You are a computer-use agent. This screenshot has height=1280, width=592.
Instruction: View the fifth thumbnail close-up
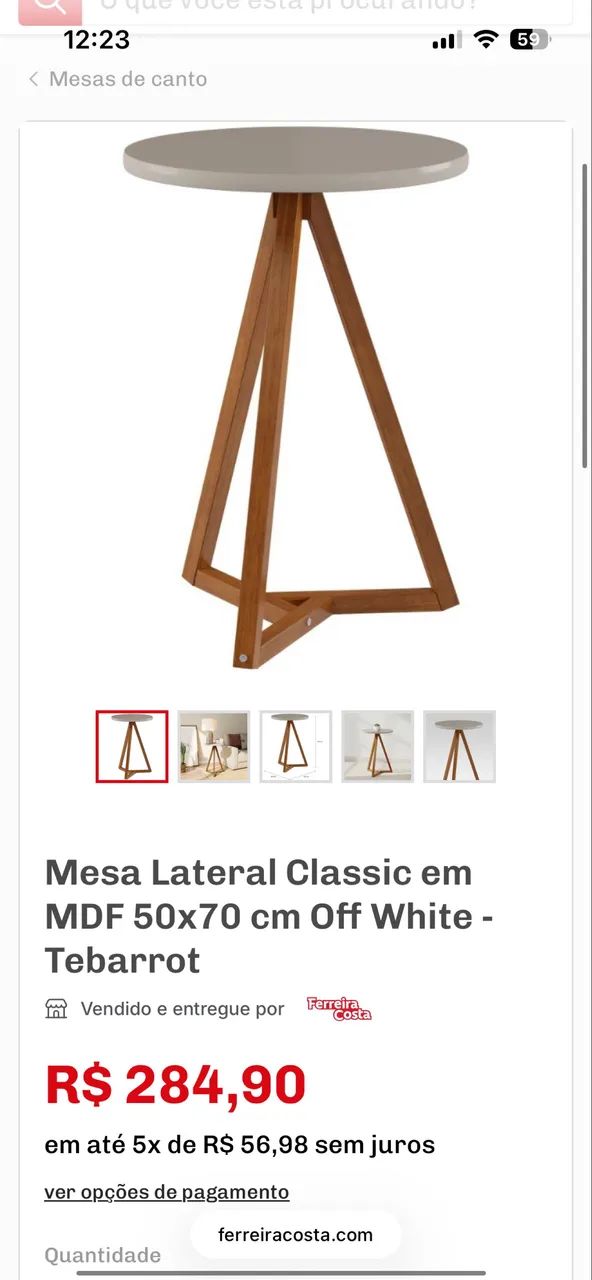pyautogui.click(x=460, y=746)
